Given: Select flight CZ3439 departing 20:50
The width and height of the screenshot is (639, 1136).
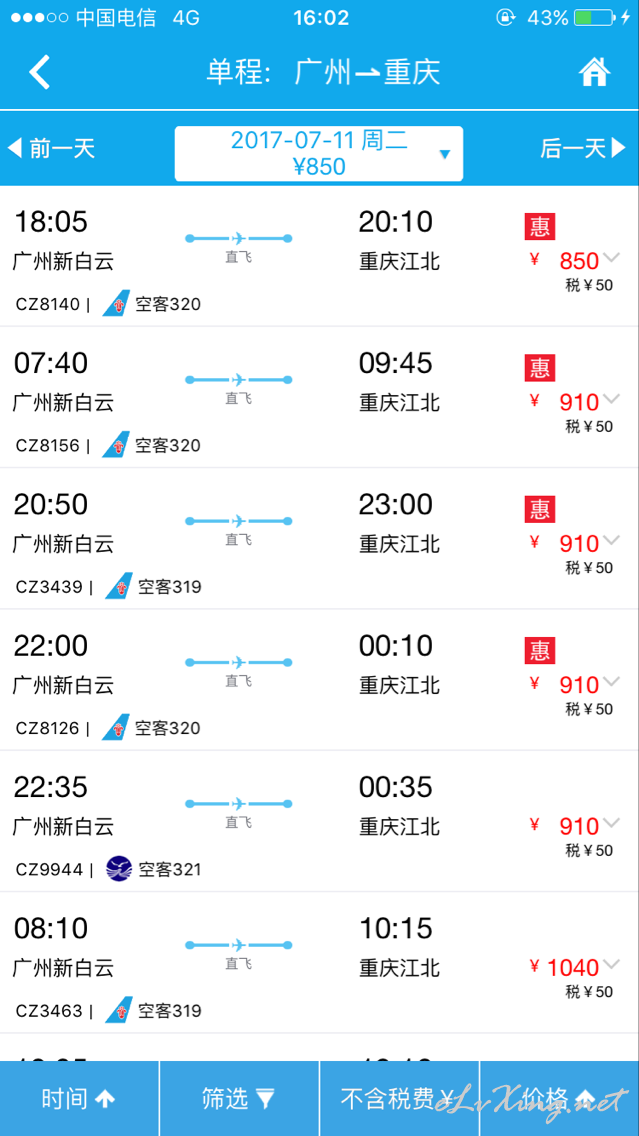Looking at the screenshot, I should click(x=320, y=538).
